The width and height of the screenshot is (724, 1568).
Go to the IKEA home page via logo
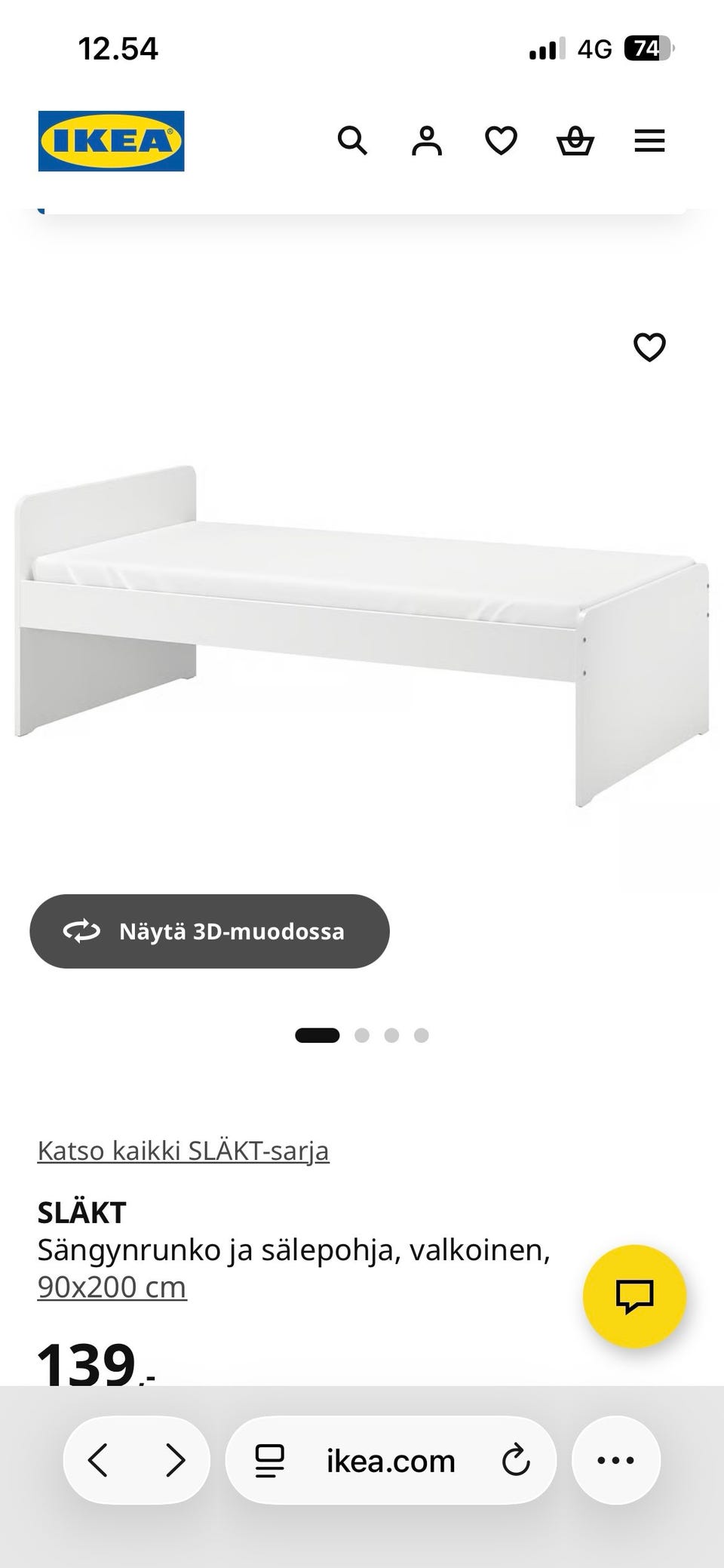click(111, 141)
